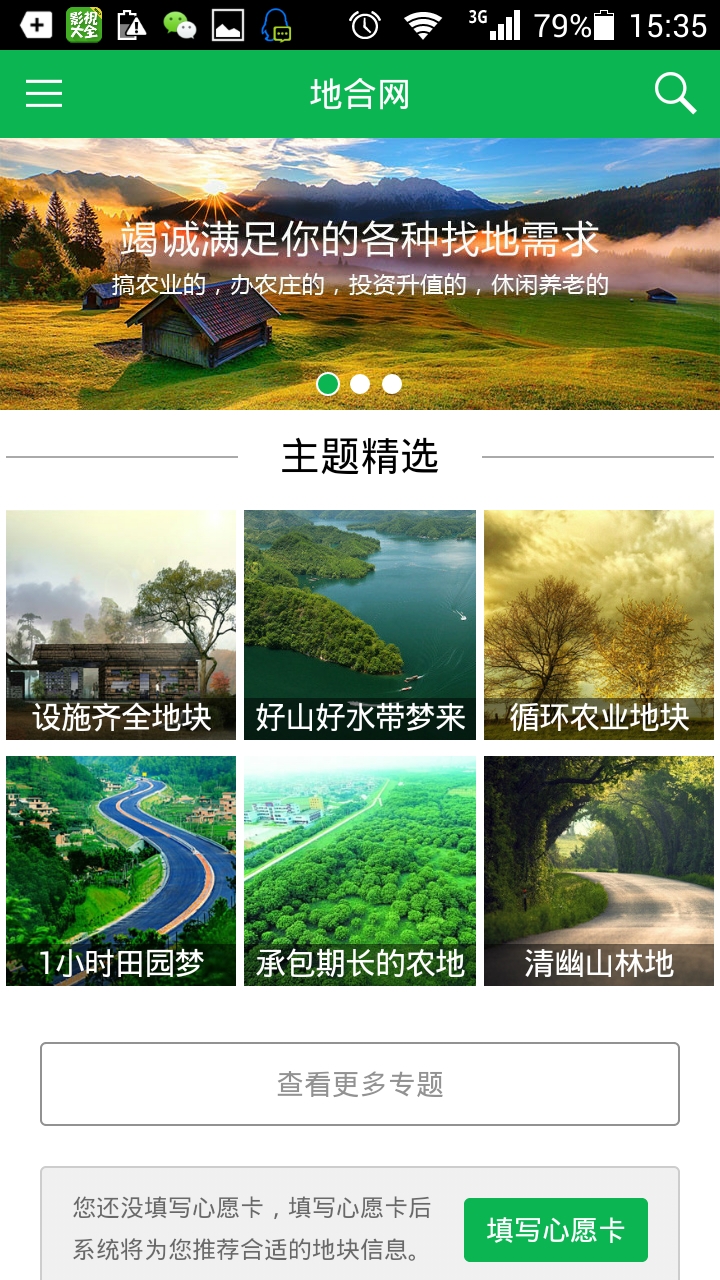Open the 竭诚满足你的各种找地需求 banner
Screen dimensions: 720x1280
click(360, 274)
